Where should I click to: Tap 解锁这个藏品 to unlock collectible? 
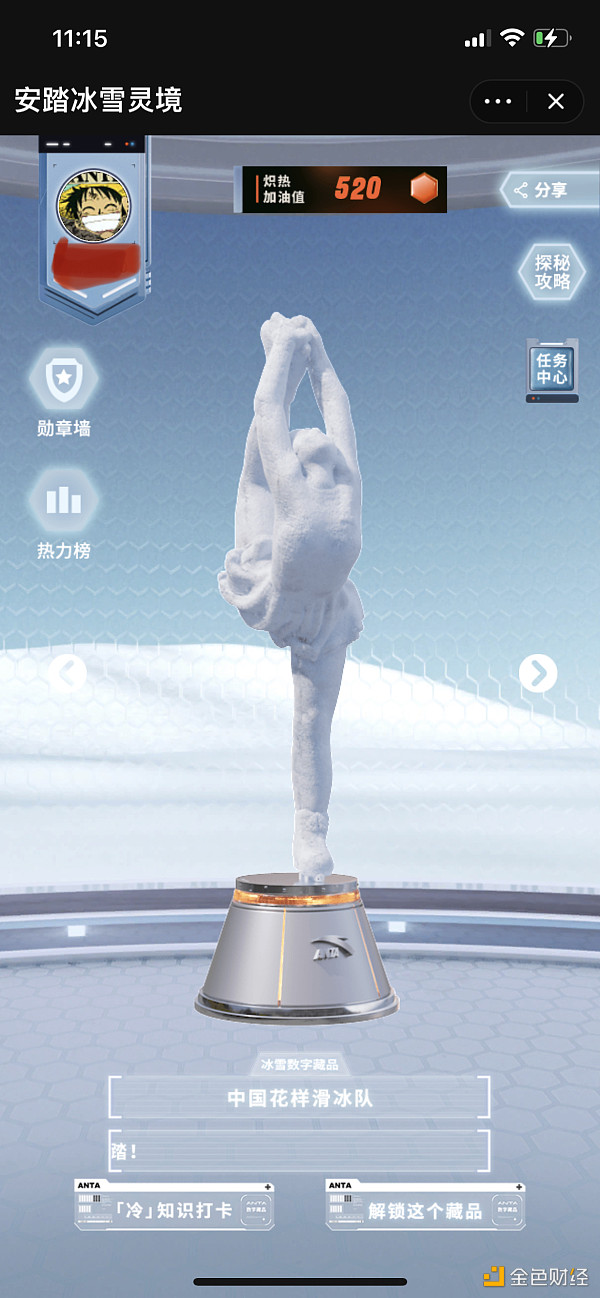(425, 1210)
